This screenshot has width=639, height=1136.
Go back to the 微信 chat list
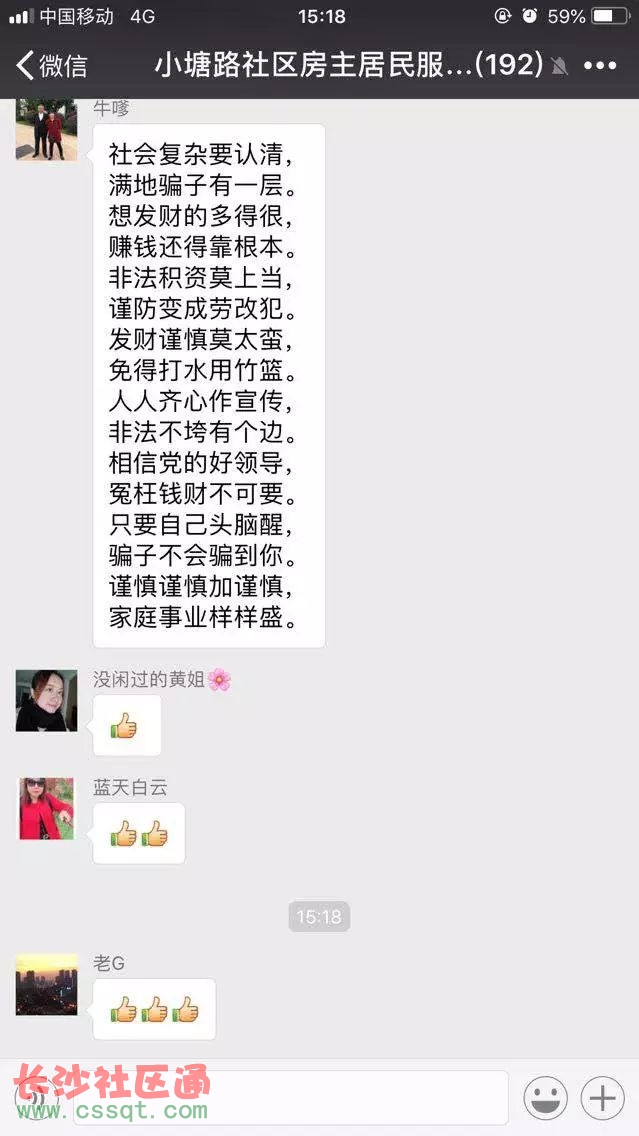(x=50, y=66)
